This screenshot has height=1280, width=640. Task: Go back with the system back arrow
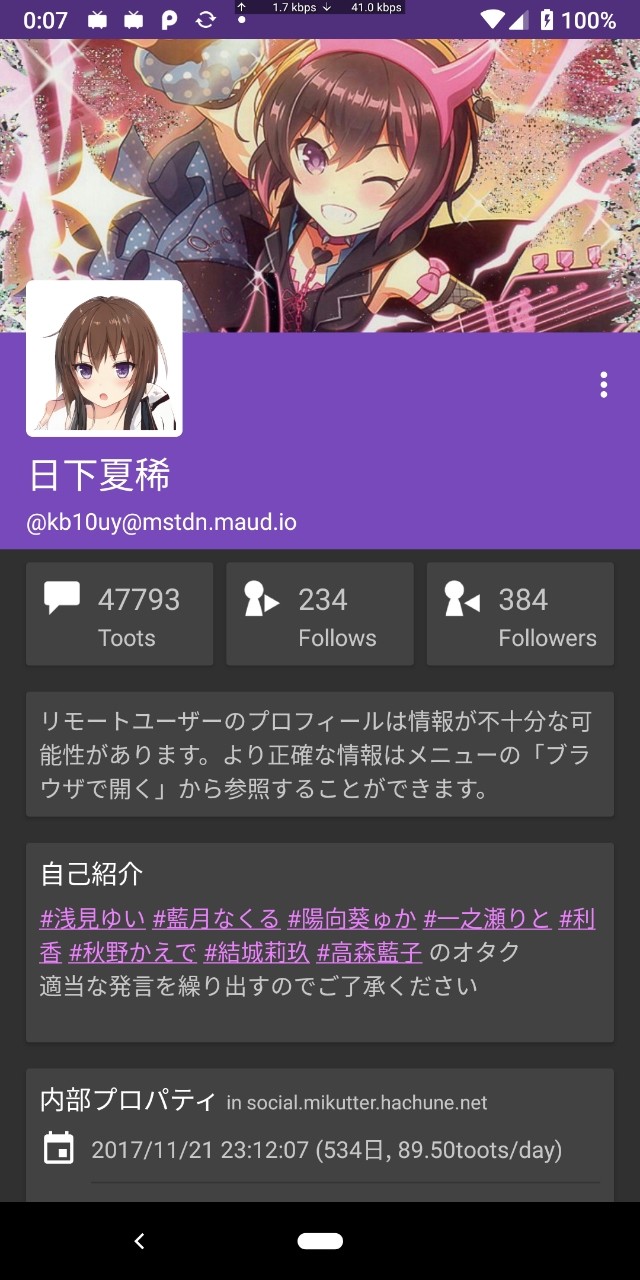click(140, 1241)
